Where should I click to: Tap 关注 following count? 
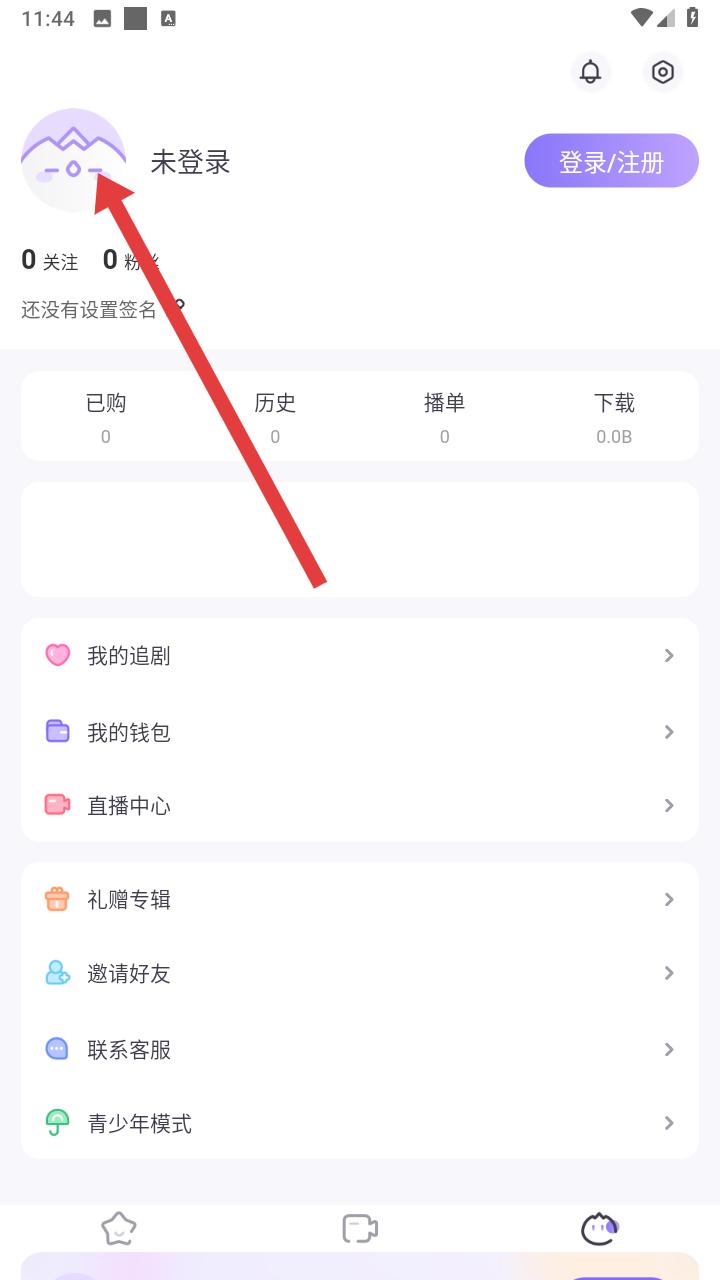(50, 261)
